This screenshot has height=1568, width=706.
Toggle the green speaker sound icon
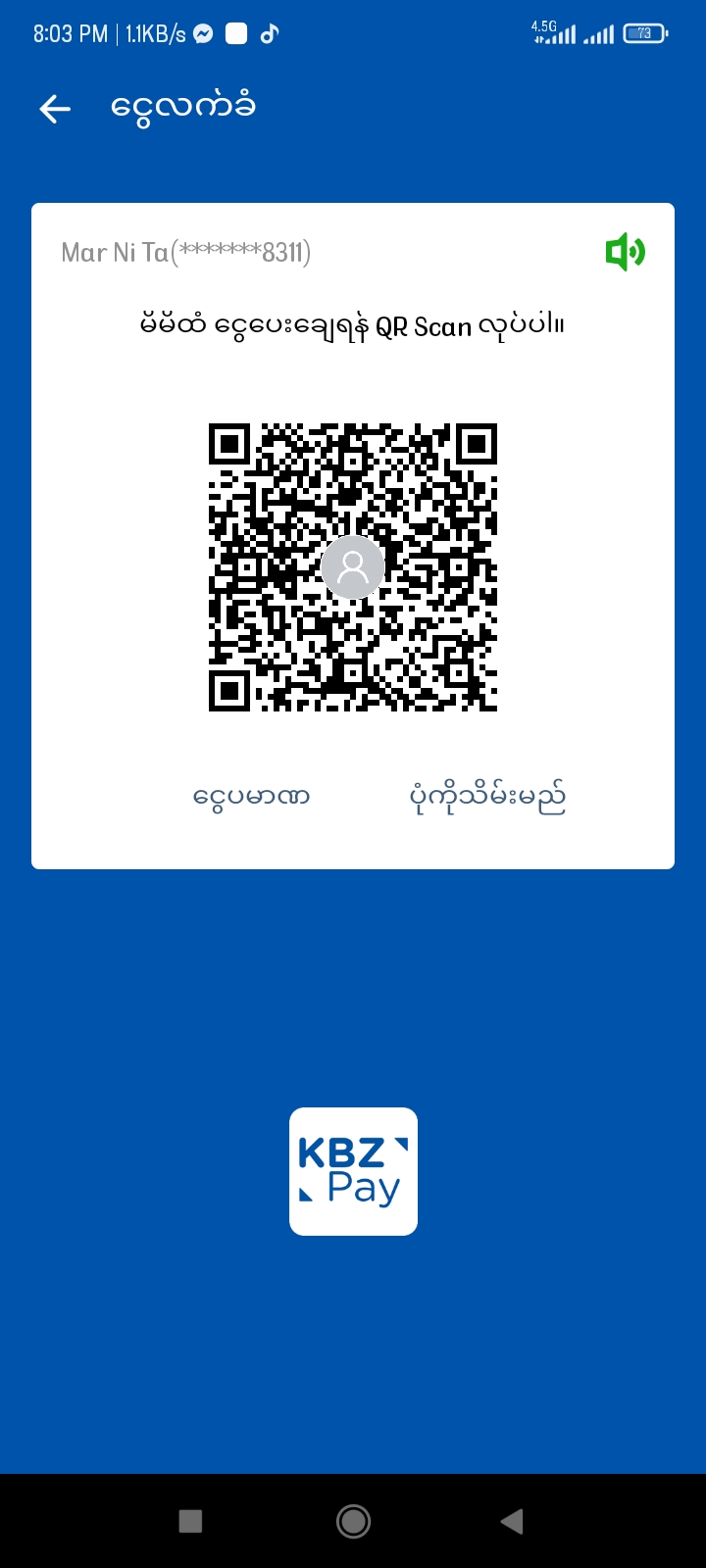coord(625,253)
